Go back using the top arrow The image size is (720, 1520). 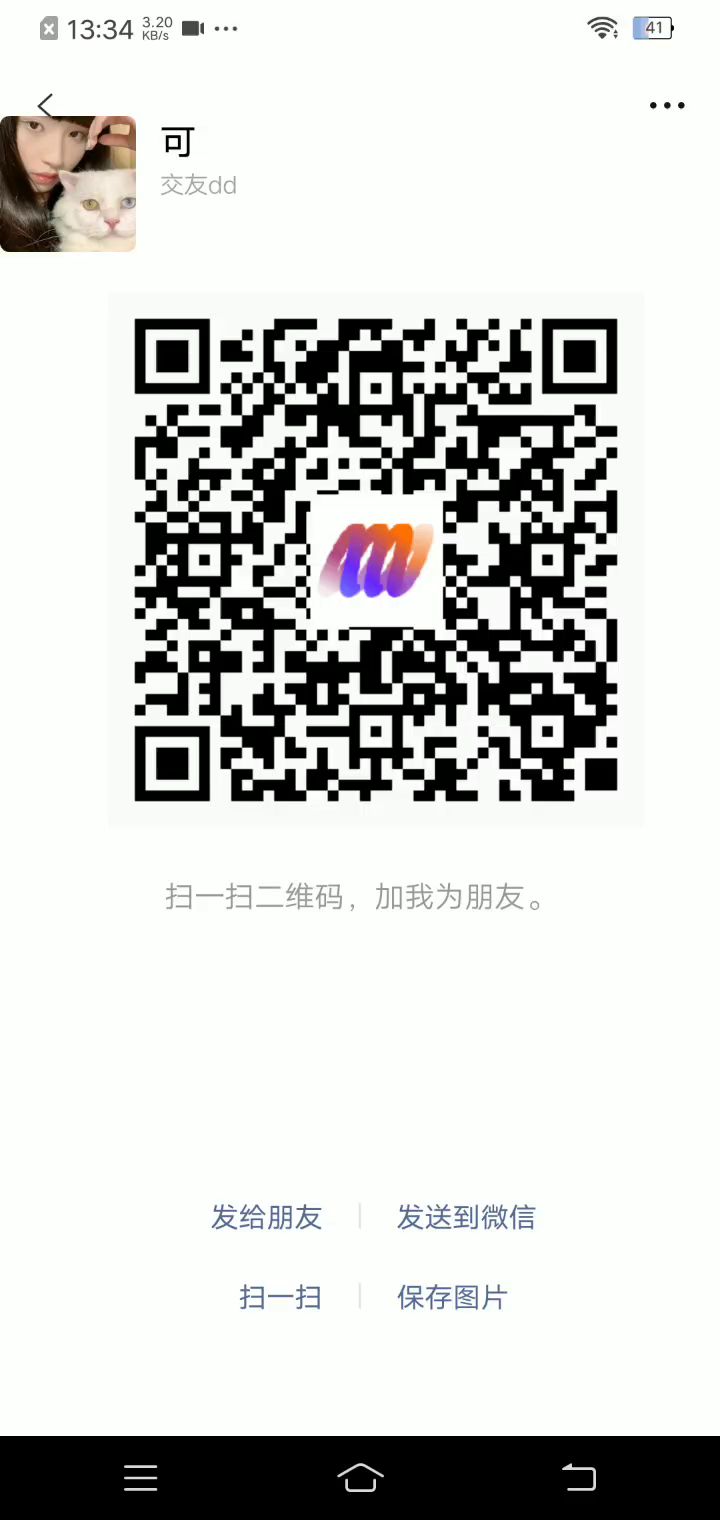tap(45, 105)
